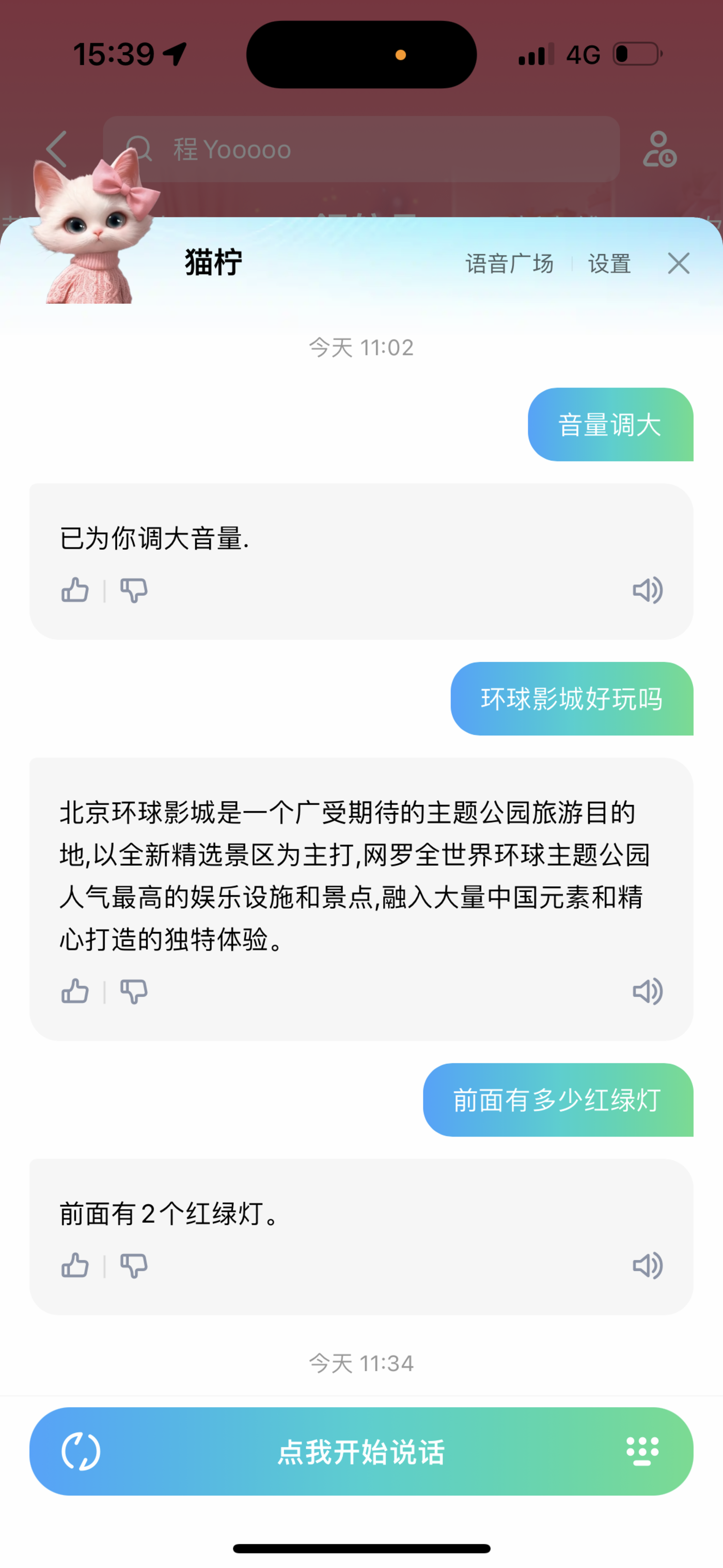723x1568 pixels.
Task: Open 设置 for the voice assistant
Action: pos(609,264)
